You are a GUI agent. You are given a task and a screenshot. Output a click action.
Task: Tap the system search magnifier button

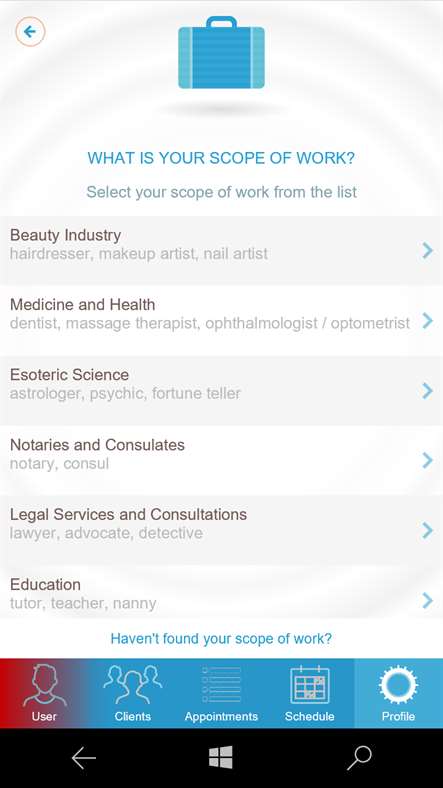tap(360, 758)
